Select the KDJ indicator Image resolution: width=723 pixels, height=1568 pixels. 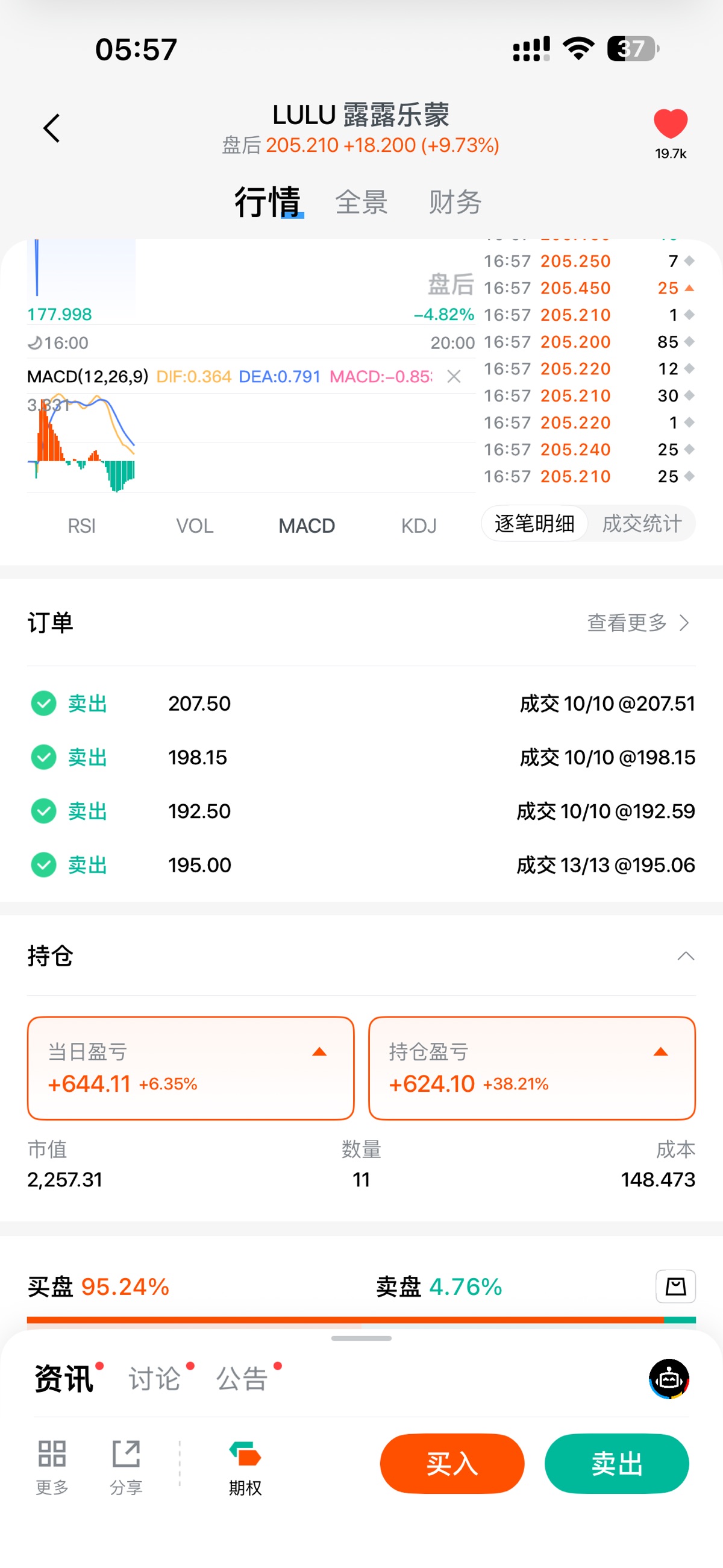click(419, 525)
